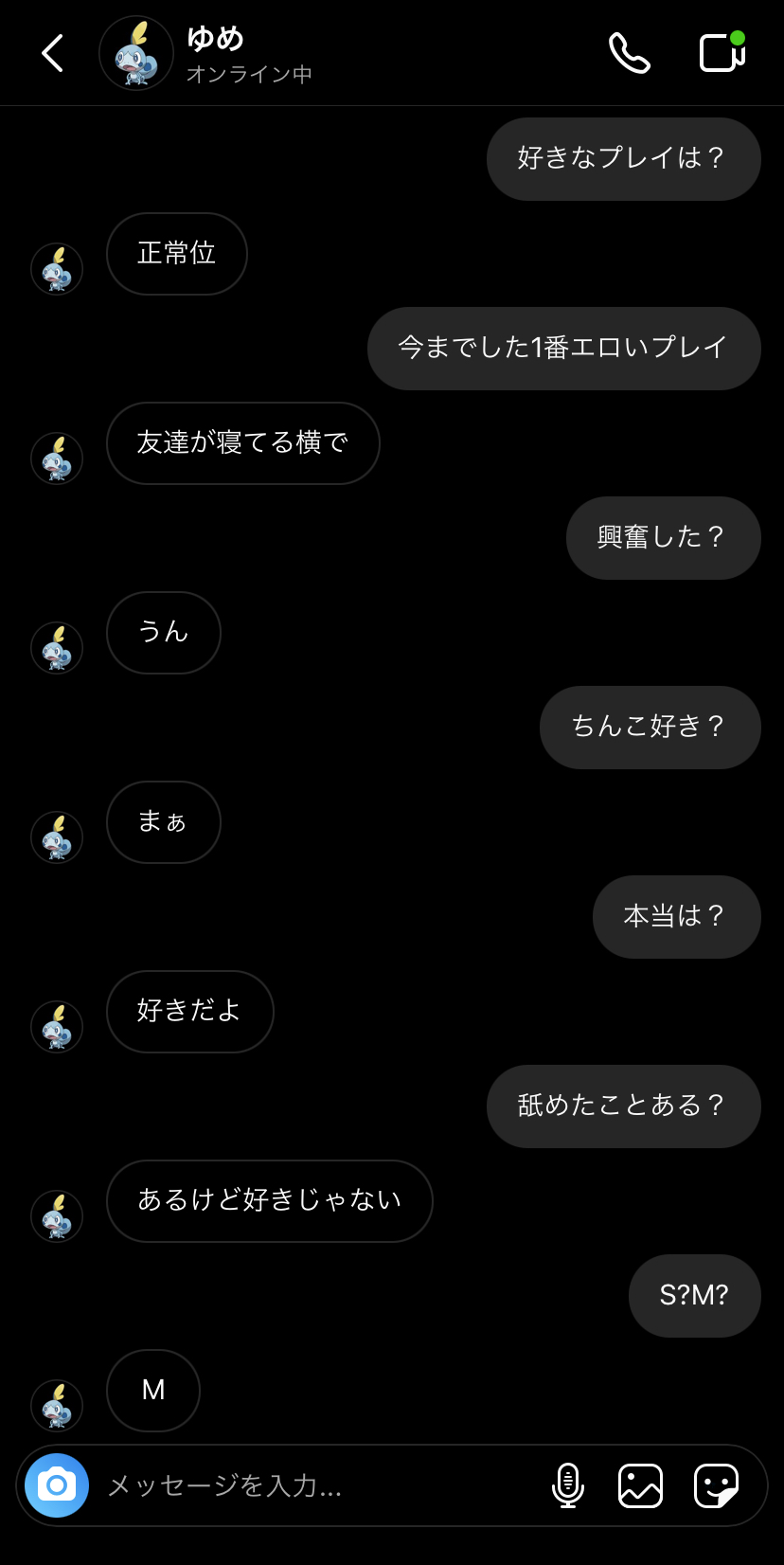Image resolution: width=784 pixels, height=1565 pixels.
Task: Tap the avatar beside the うん message
Action: click(x=57, y=648)
